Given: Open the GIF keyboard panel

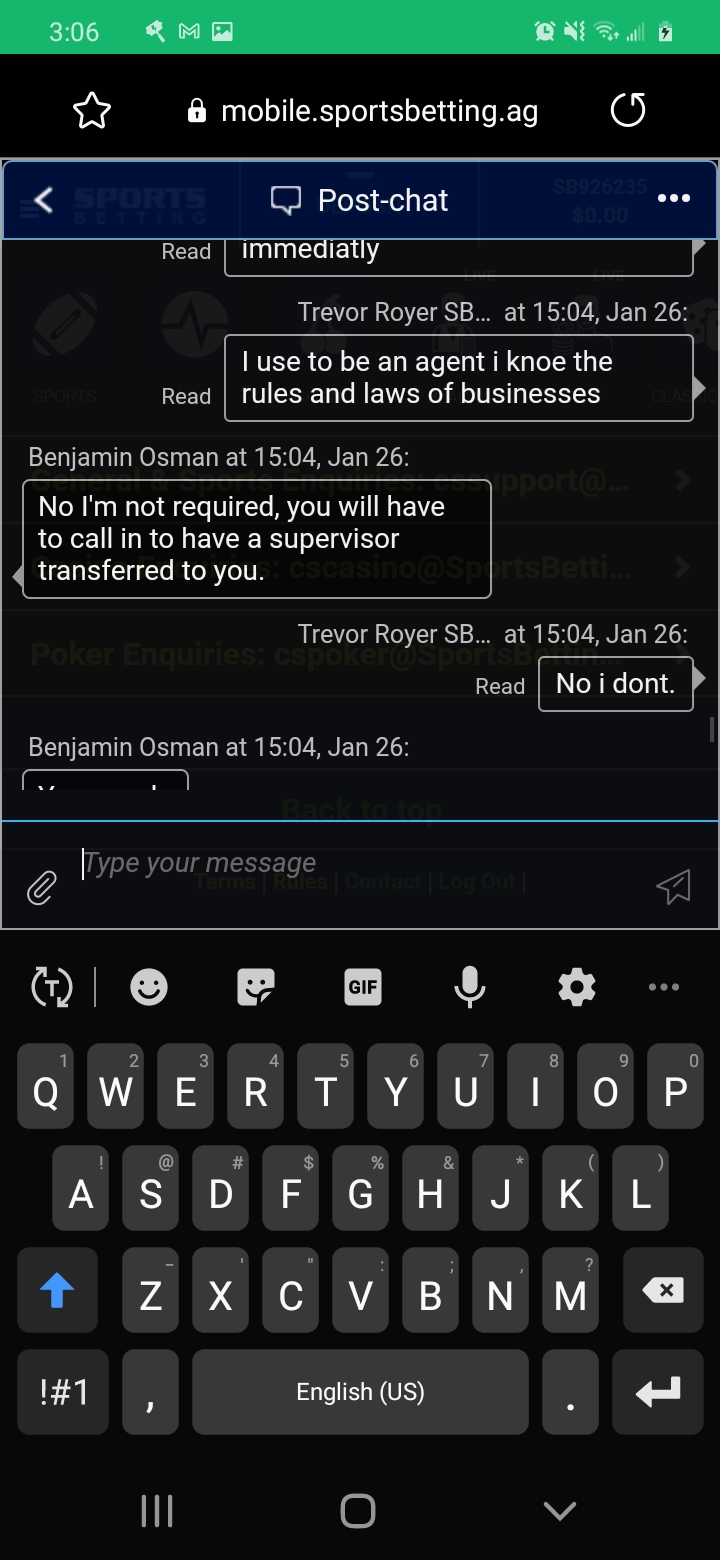Looking at the screenshot, I should tap(362, 988).
